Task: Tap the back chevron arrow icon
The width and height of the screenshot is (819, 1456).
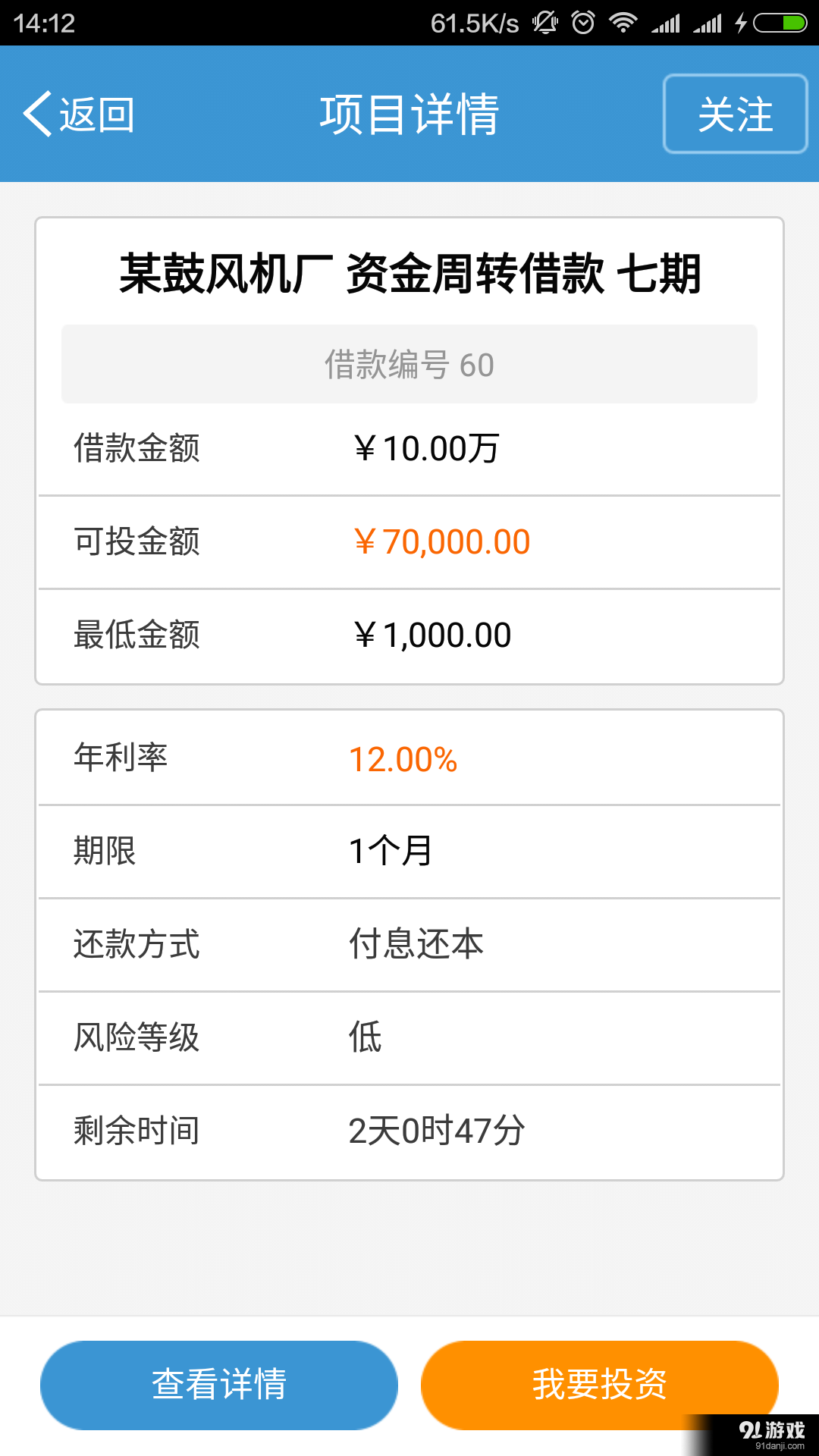Action: coord(36,114)
